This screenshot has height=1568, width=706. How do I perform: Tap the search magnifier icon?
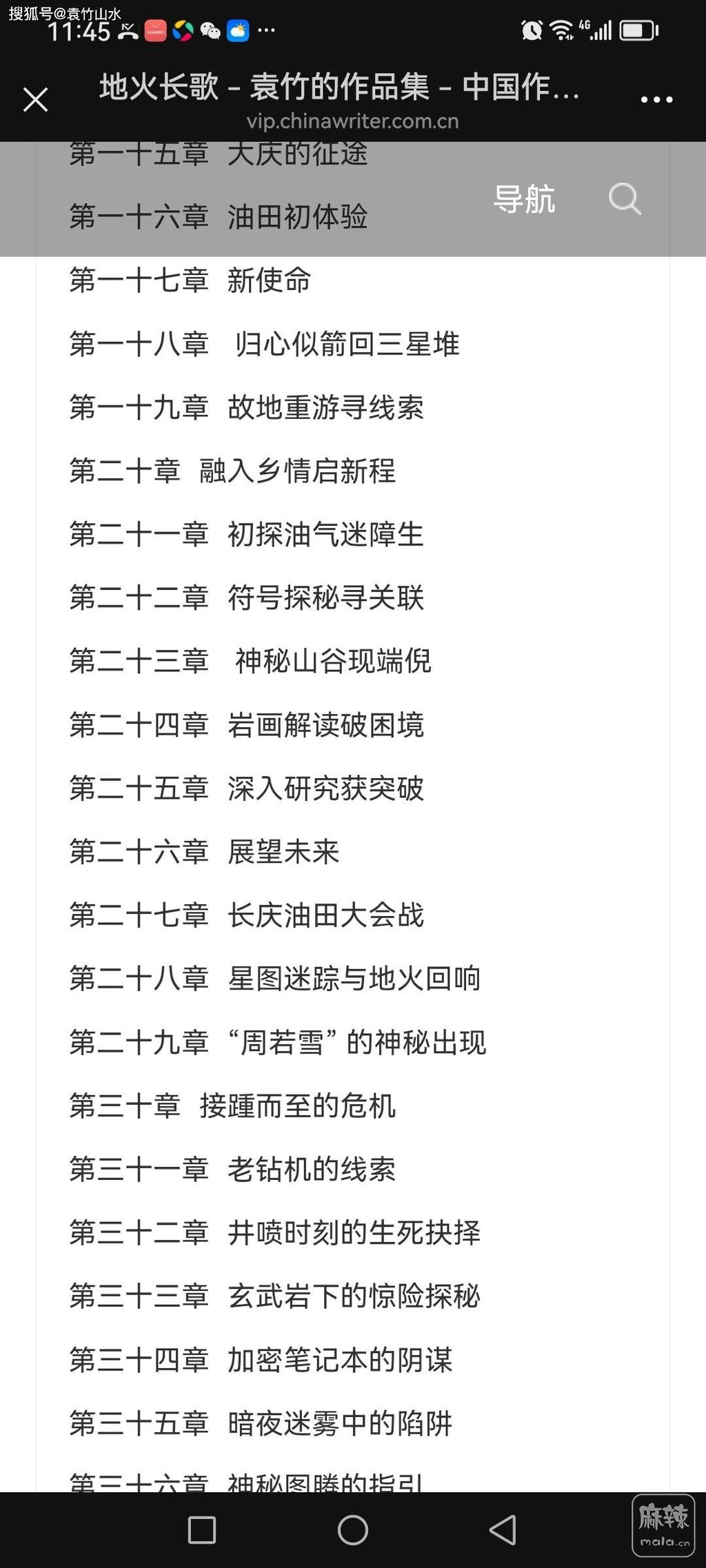[625, 200]
